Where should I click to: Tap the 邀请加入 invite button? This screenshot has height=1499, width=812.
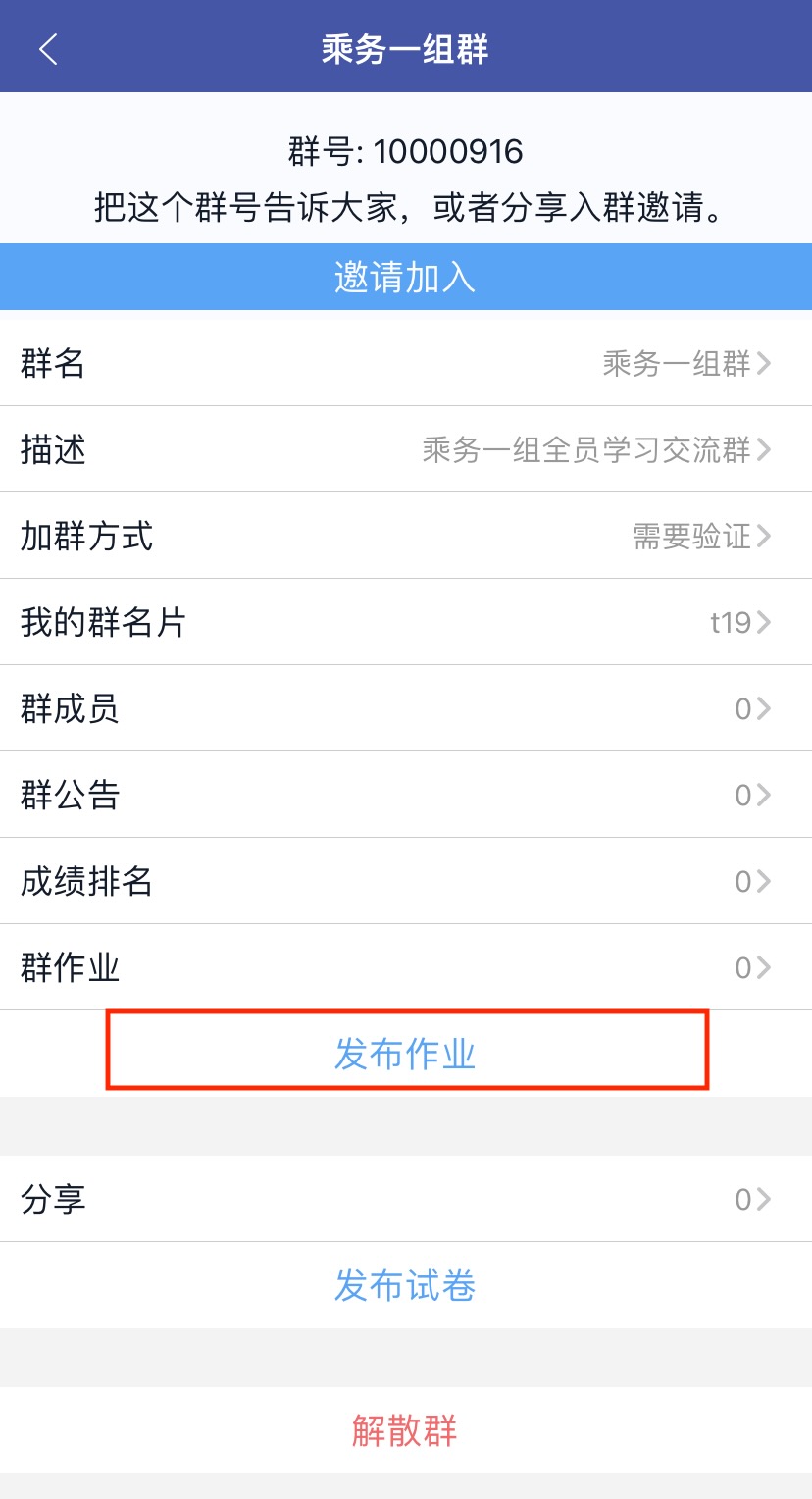[x=405, y=278]
